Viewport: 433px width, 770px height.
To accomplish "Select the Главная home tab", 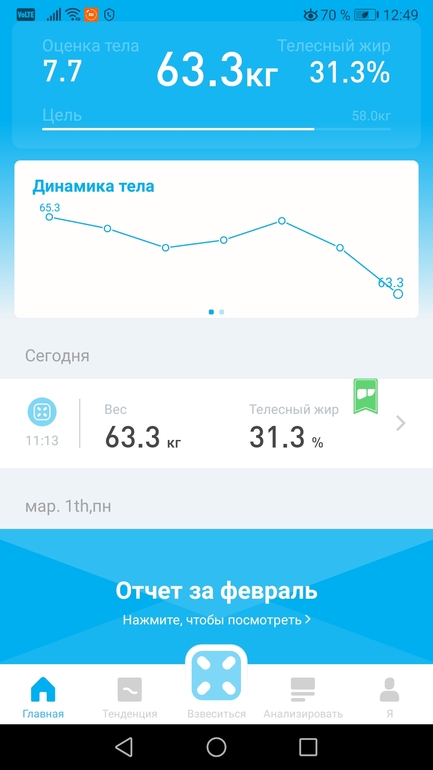I will coord(43,698).
